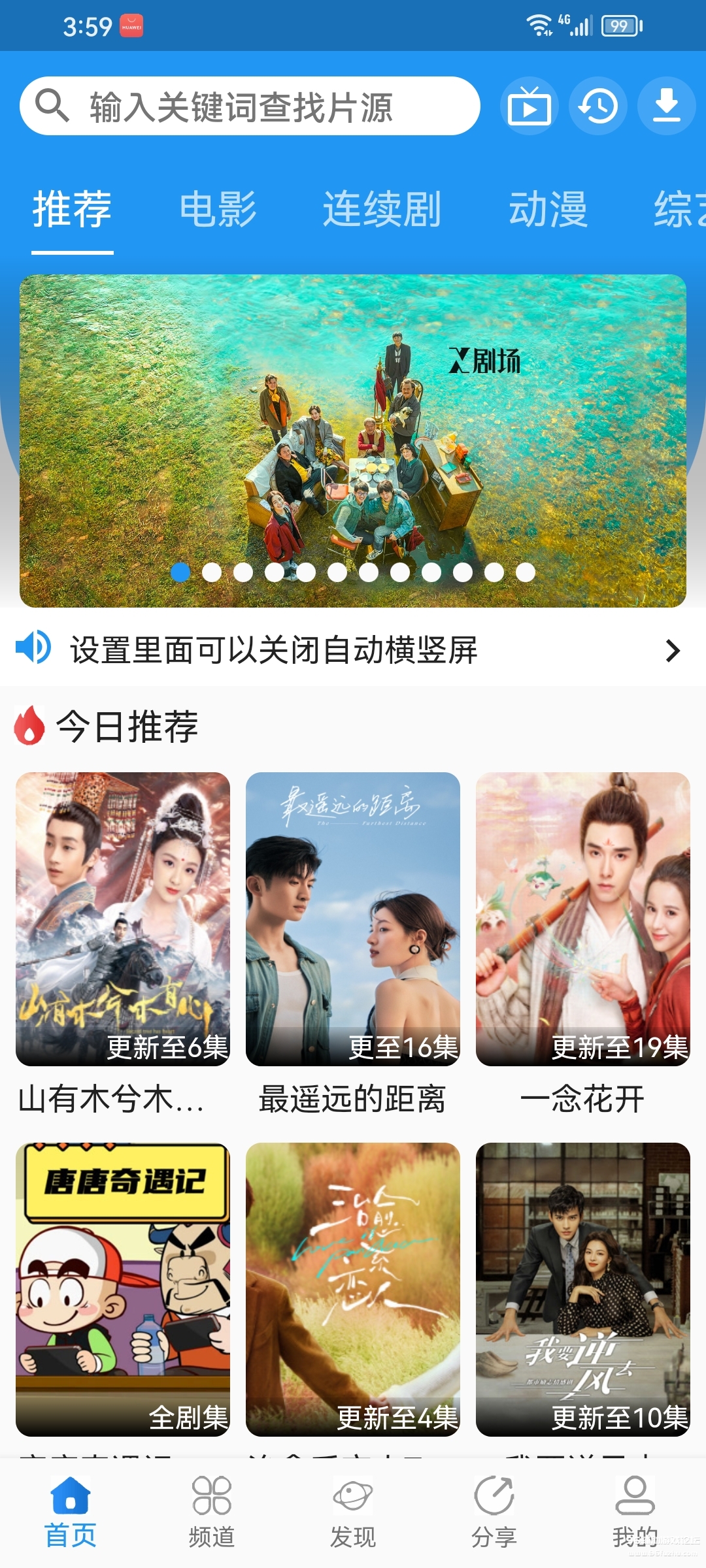Switch to the 电影 tab
The image size is (706, 1568).
point(218,210)
